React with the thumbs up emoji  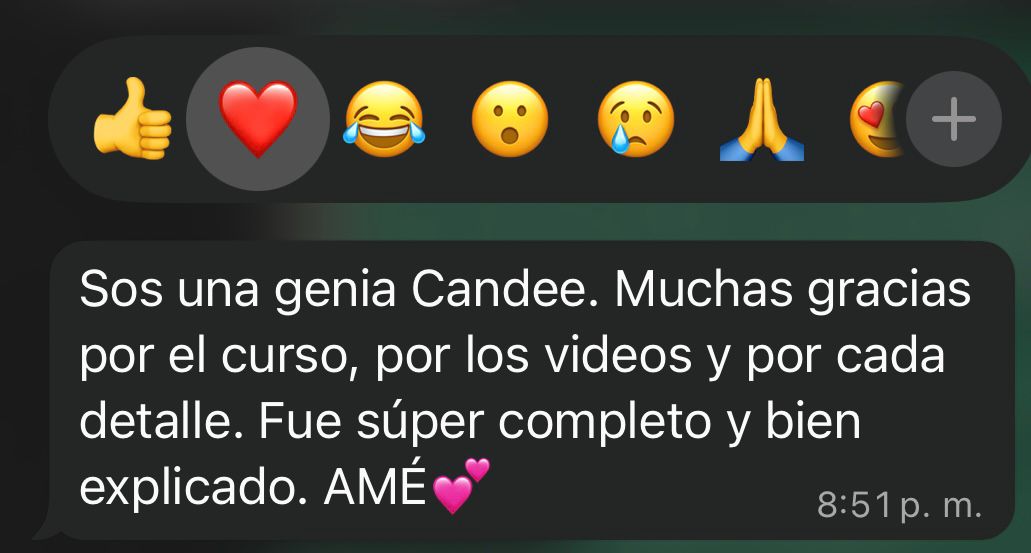(x=132, y=120)
